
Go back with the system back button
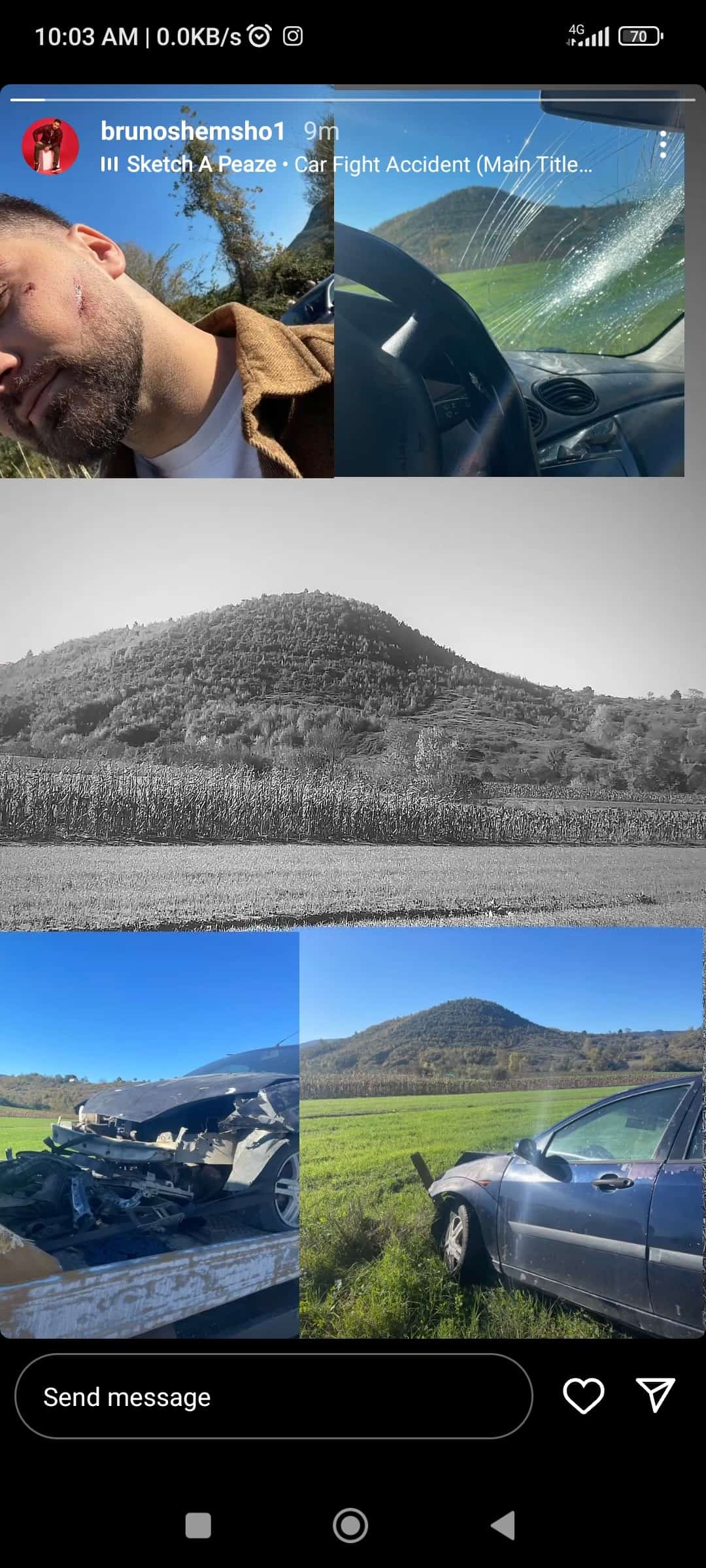pyautogui.click(x=502, y=1526)
